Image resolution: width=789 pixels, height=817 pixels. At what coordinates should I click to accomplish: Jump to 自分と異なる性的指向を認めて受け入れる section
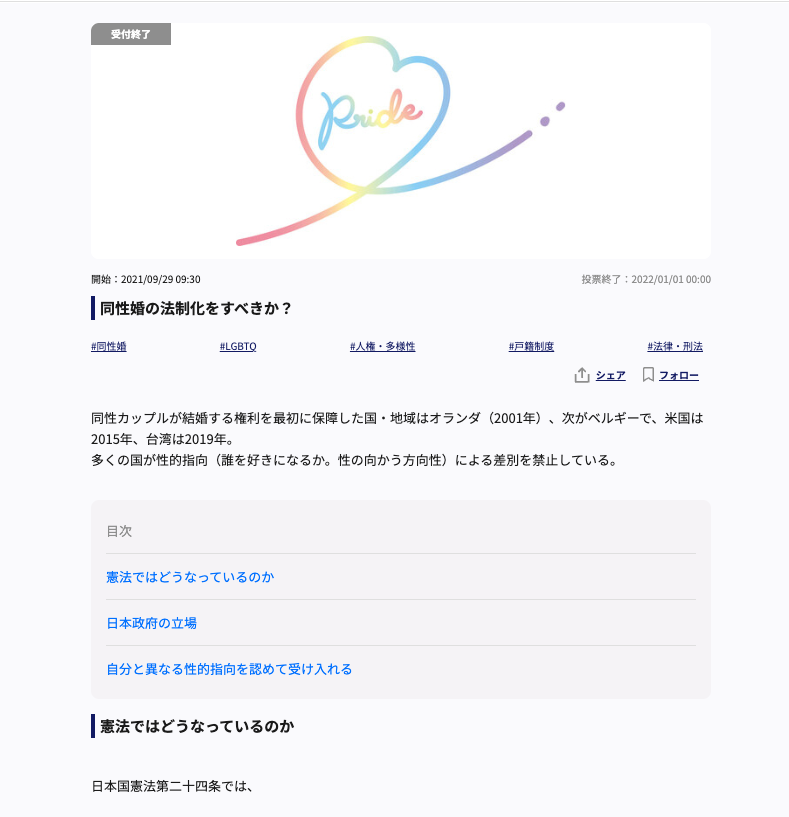pos(229,669)
